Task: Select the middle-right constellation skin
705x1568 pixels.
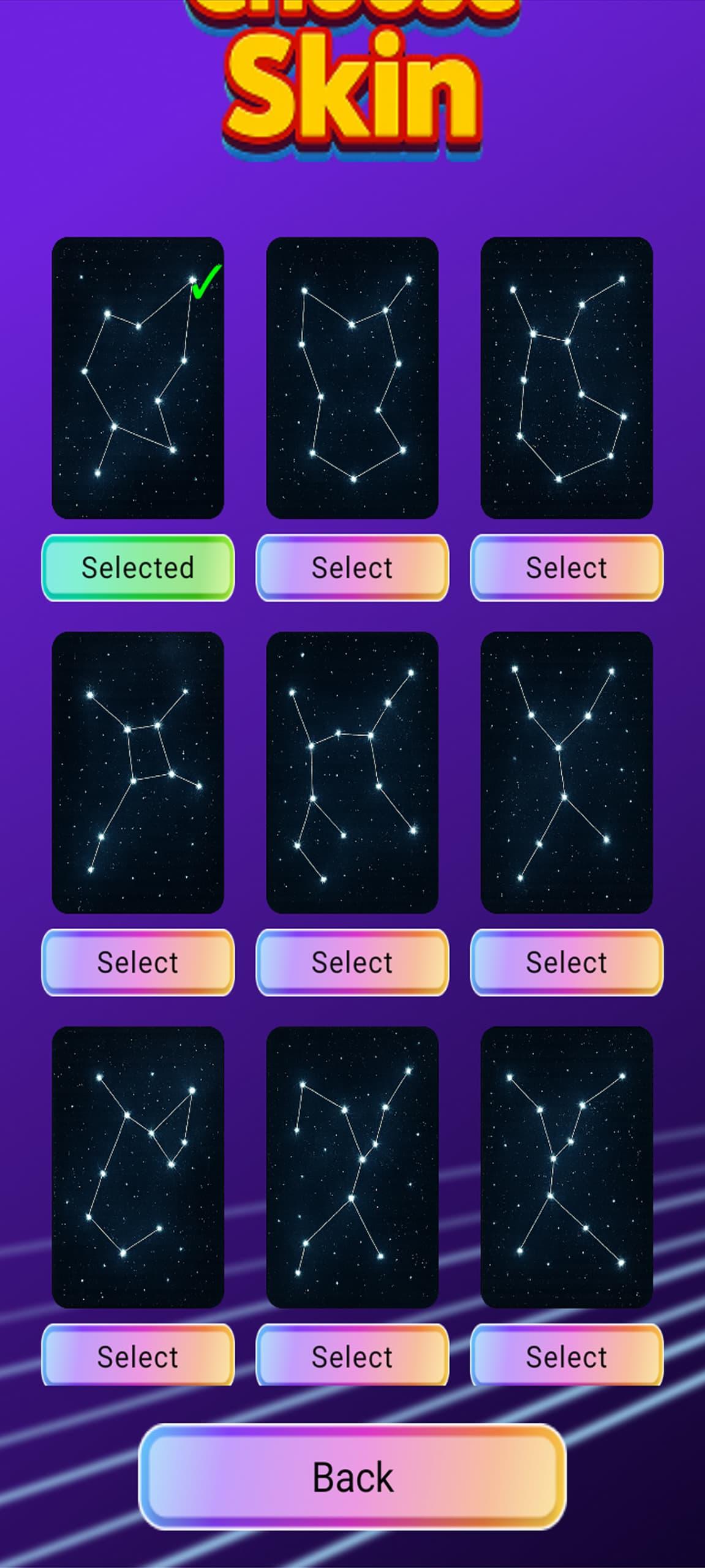Action: pyautogui.click(x=567, y=962)
